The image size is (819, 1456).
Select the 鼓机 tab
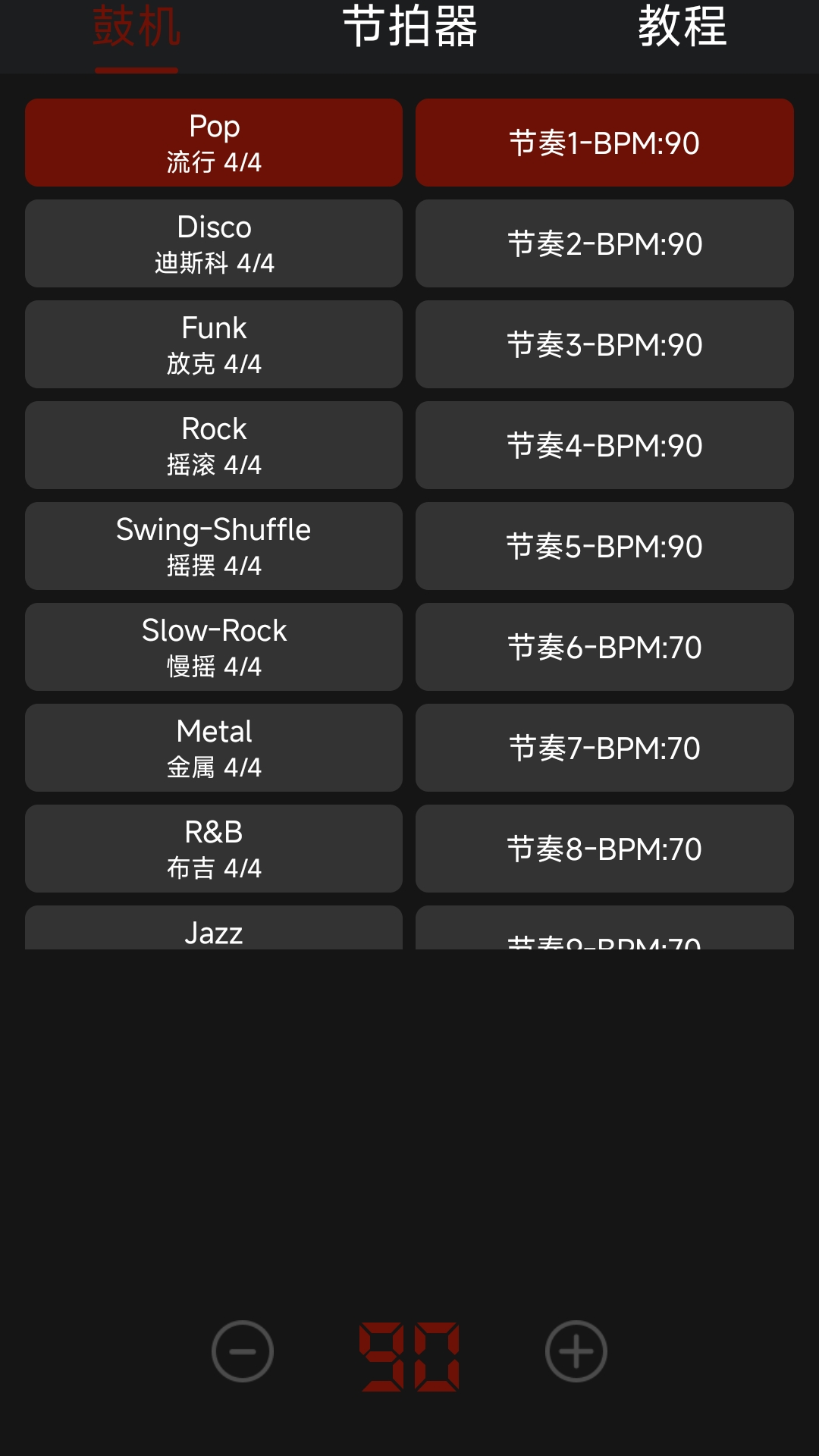136,27
